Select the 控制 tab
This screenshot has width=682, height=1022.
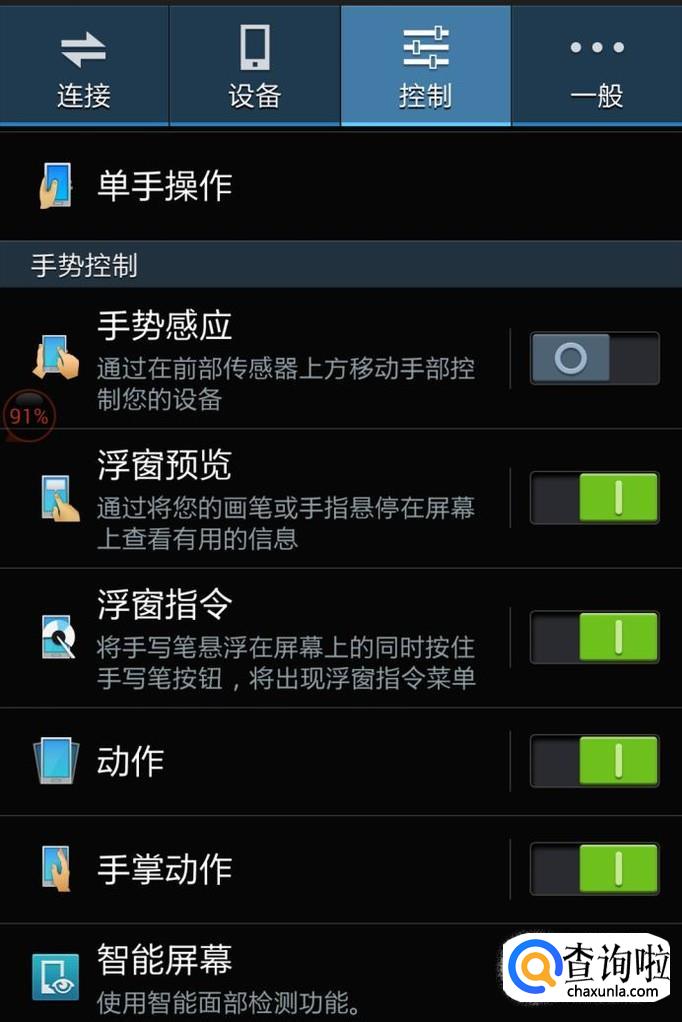click(426, 65)
